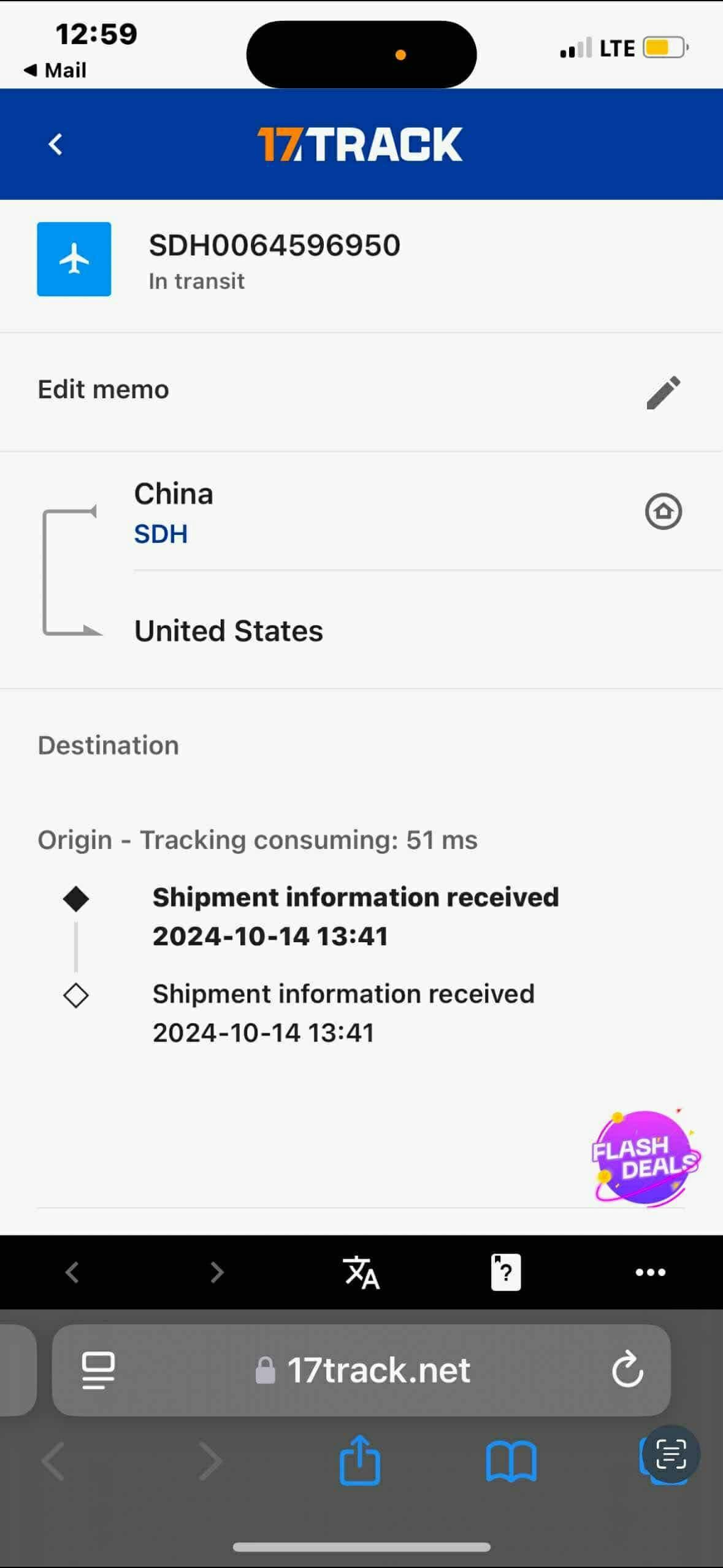Tap the live text scan button
This screenshot has width=723, height=1568.
point(671,1454)
